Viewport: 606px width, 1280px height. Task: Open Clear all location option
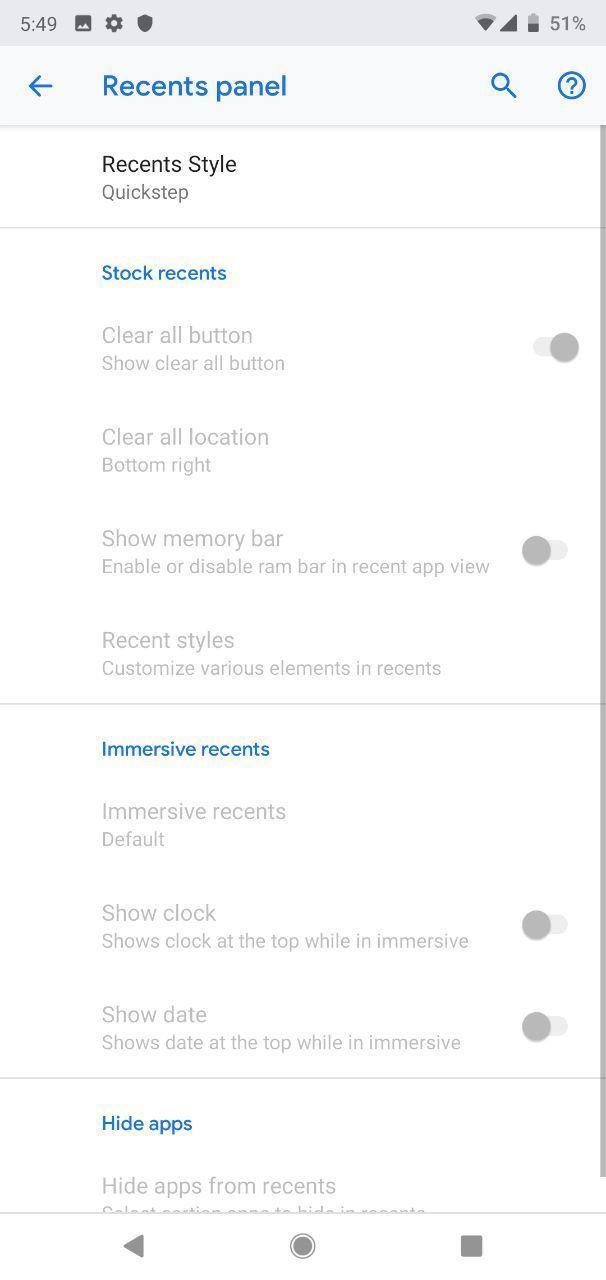(300, 450)
